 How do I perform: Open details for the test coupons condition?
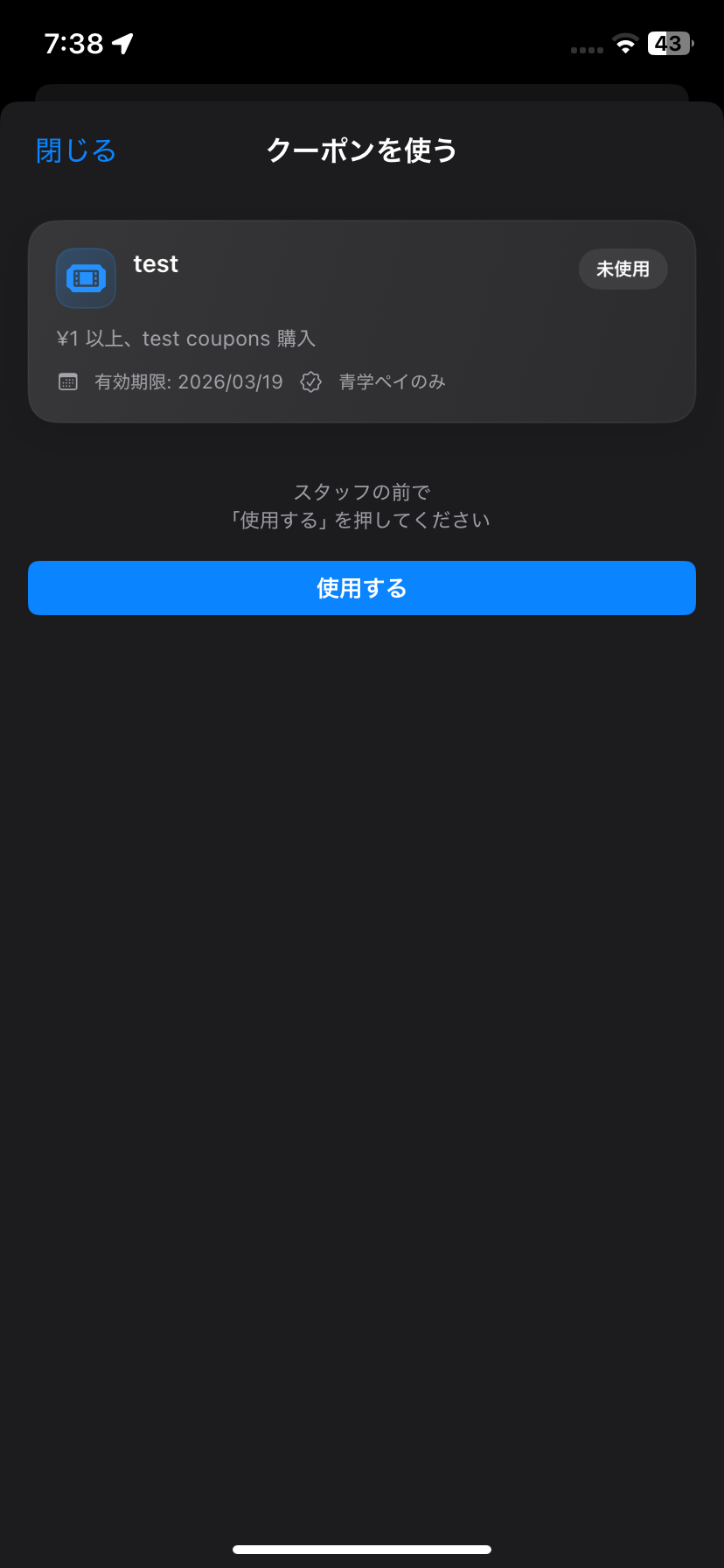pos(187,338)
